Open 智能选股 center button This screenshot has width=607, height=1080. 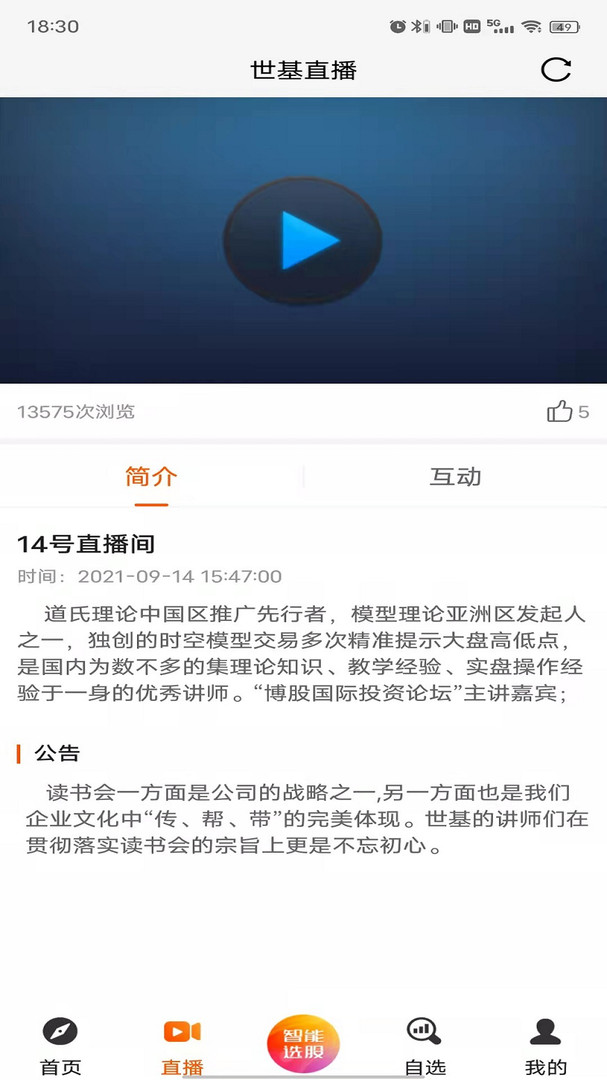[303, 1043]
